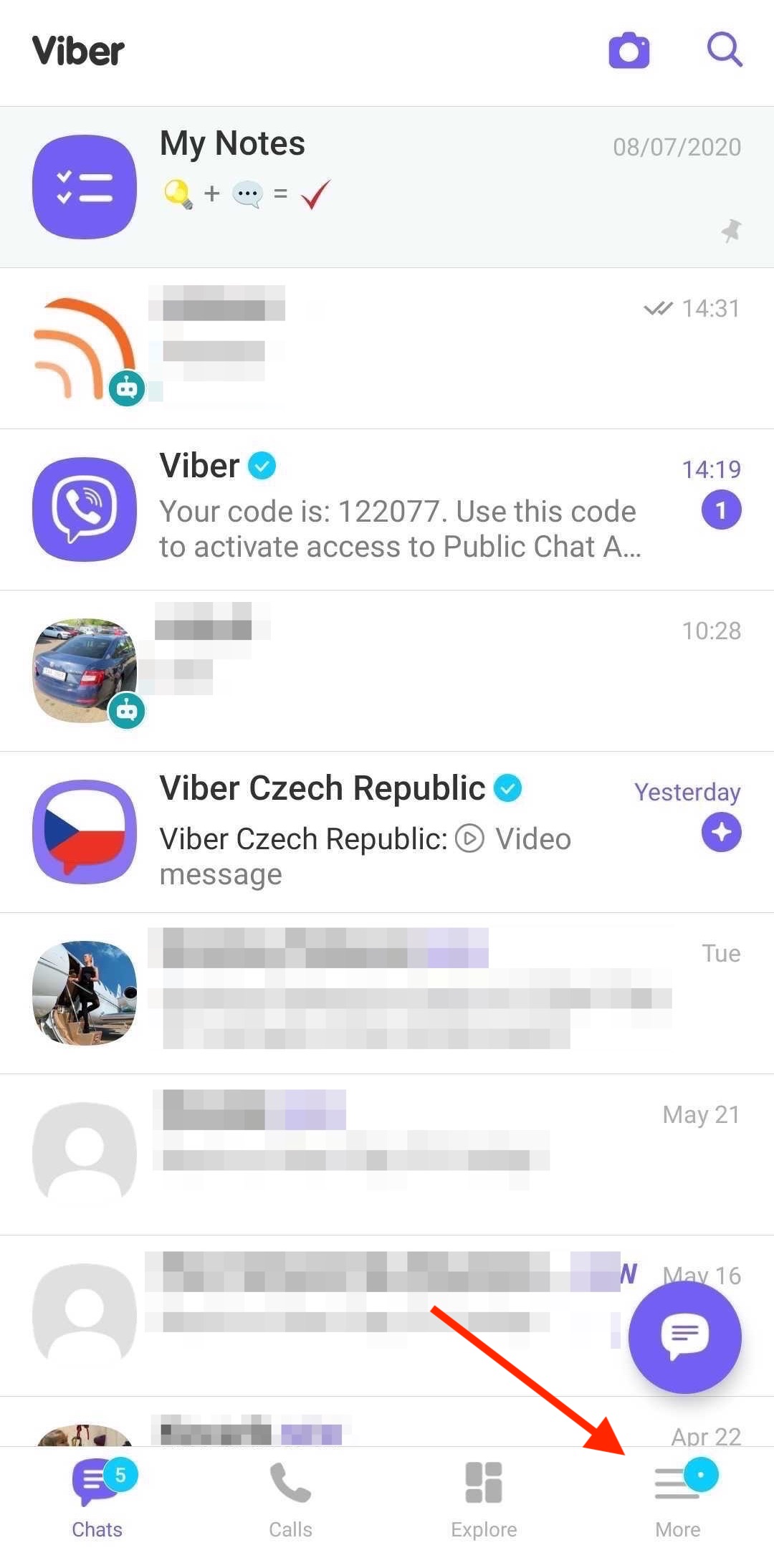Switch to the Chats tab
Image resolution: width=774 pixels, height=1568 pixels.
(x=97, y=1498)
